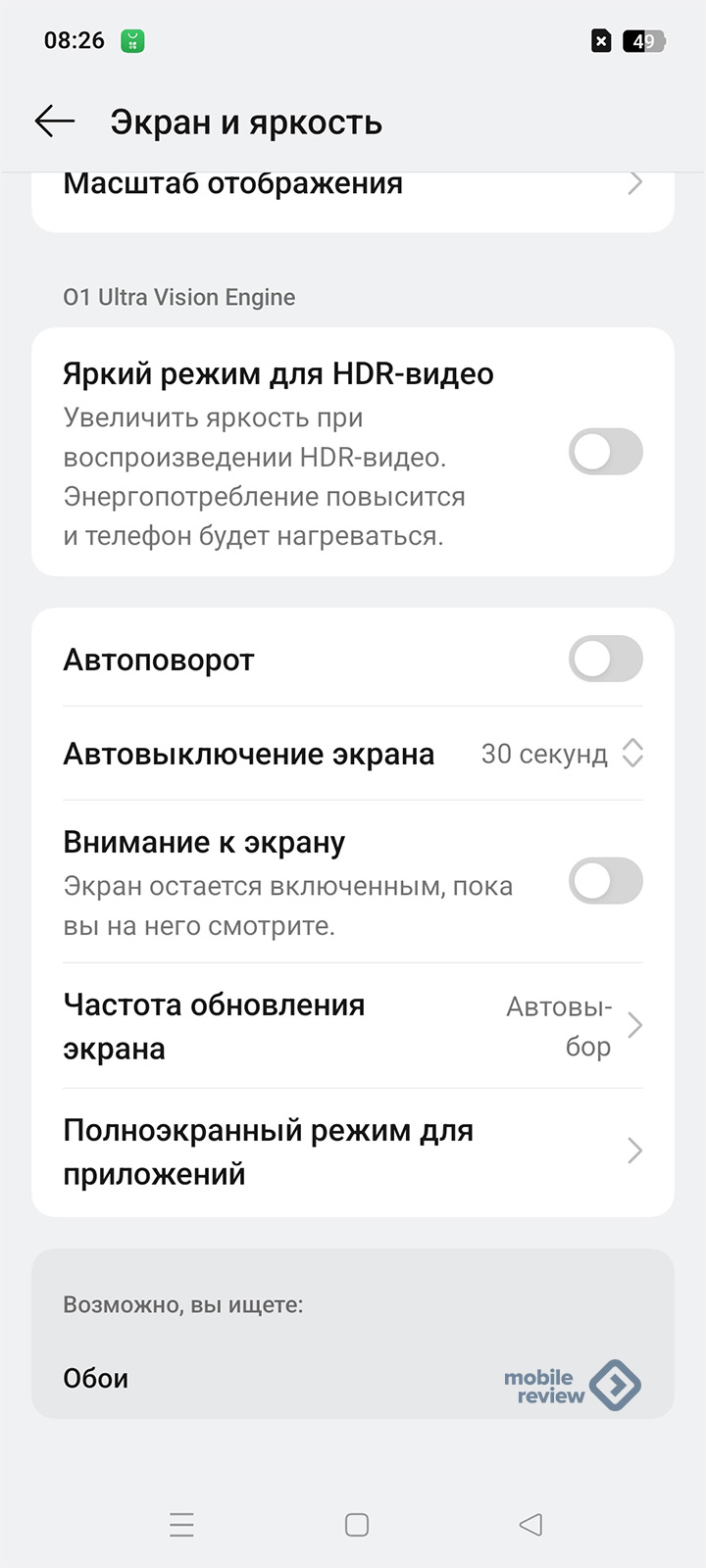
Task: Tap the system home button
Action: pyautogui.click(x=357, y=1525)
